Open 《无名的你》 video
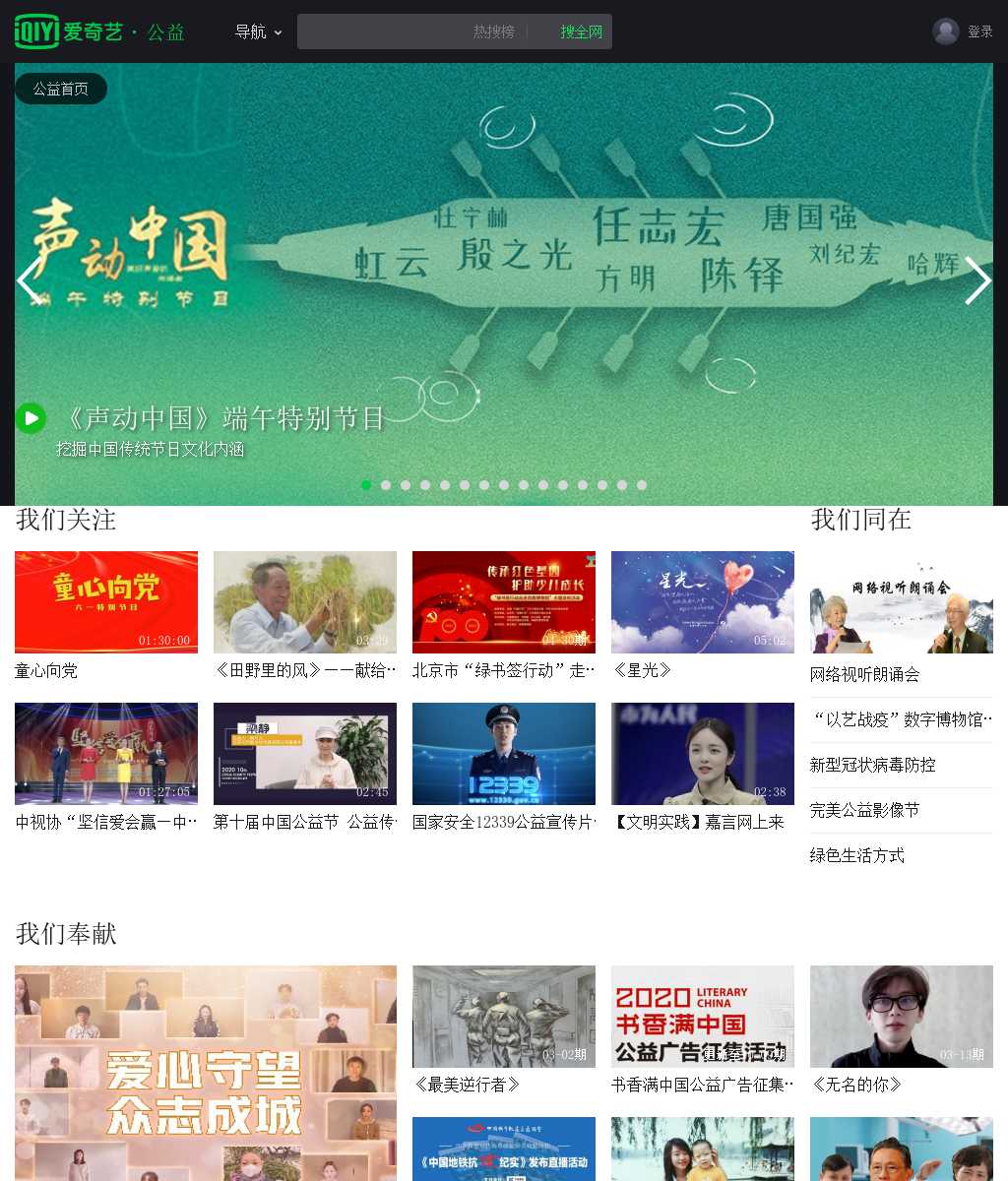1008x1181 pixels. [902, 1017]
